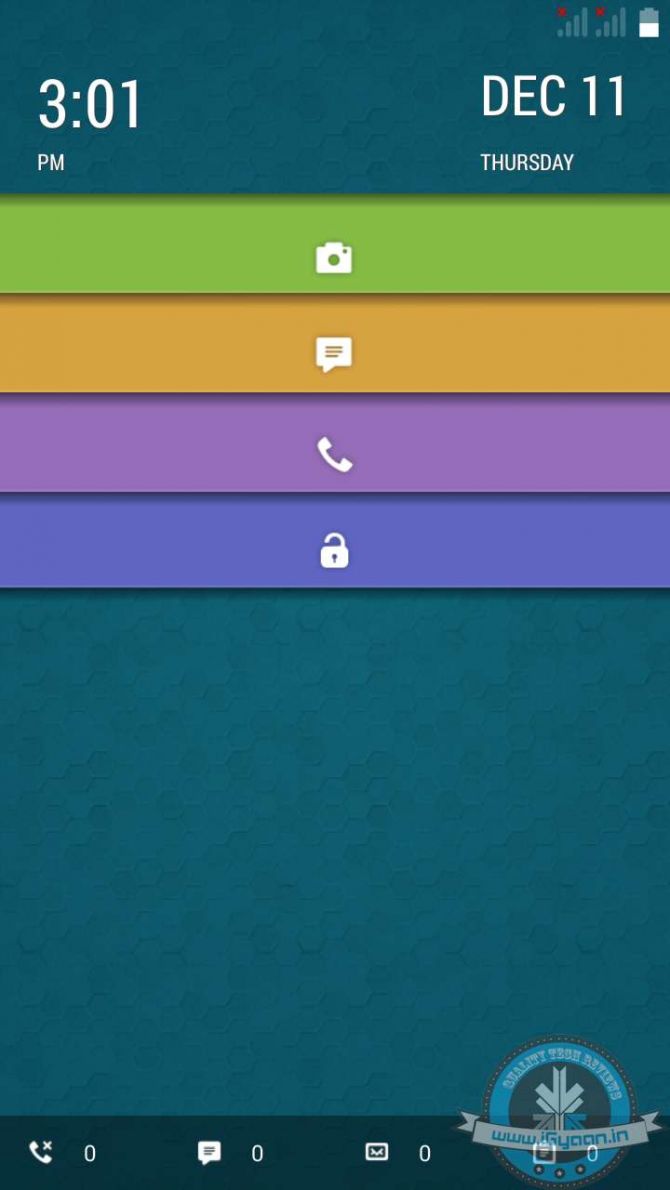Image resolution: width=670 pixels, height=1190 pixels.
Task: Open the phone dialer from the purple bar
Action: click(334, 454)
